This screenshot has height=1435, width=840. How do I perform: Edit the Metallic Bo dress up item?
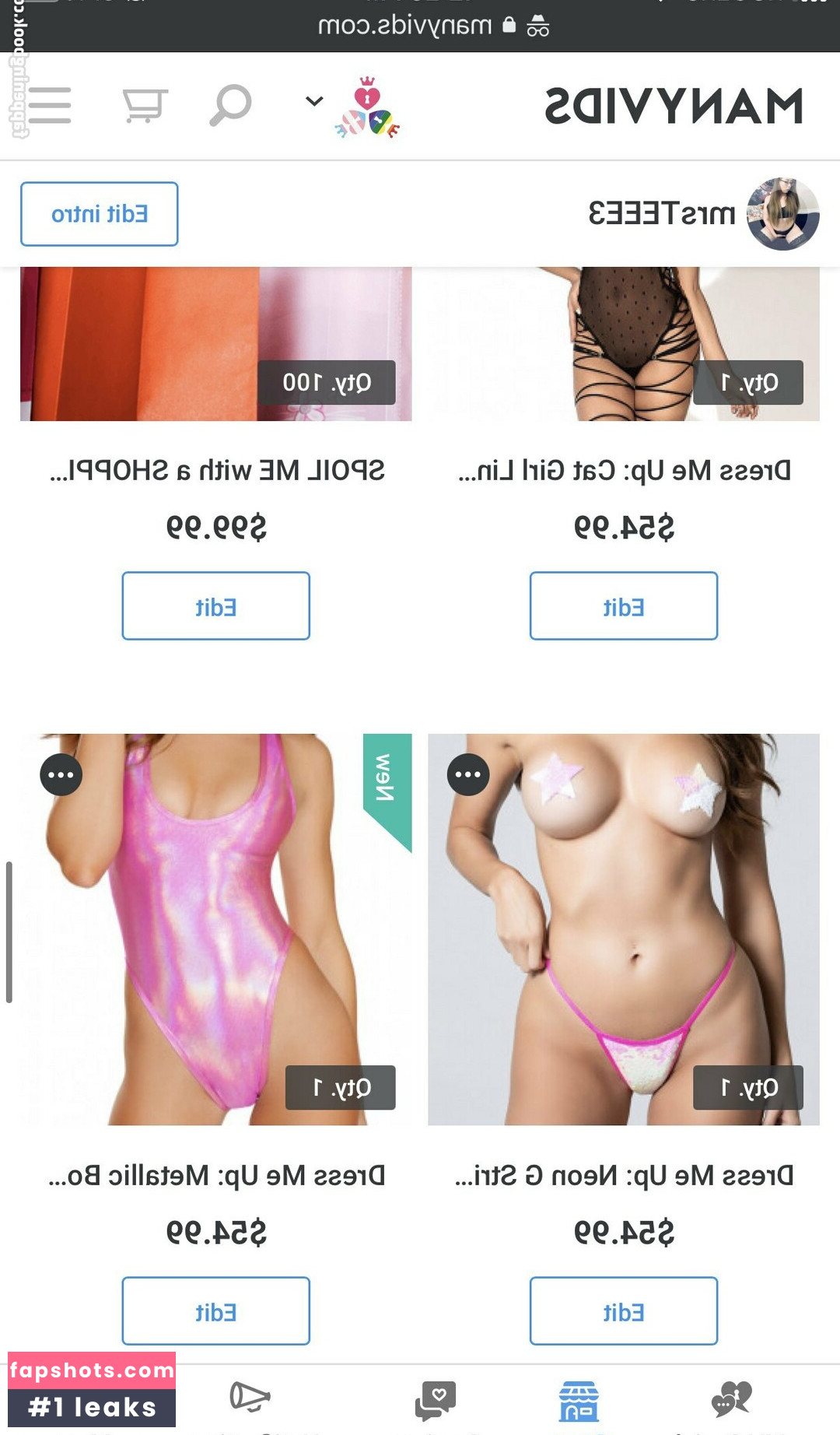click(x=215, y=1311)
